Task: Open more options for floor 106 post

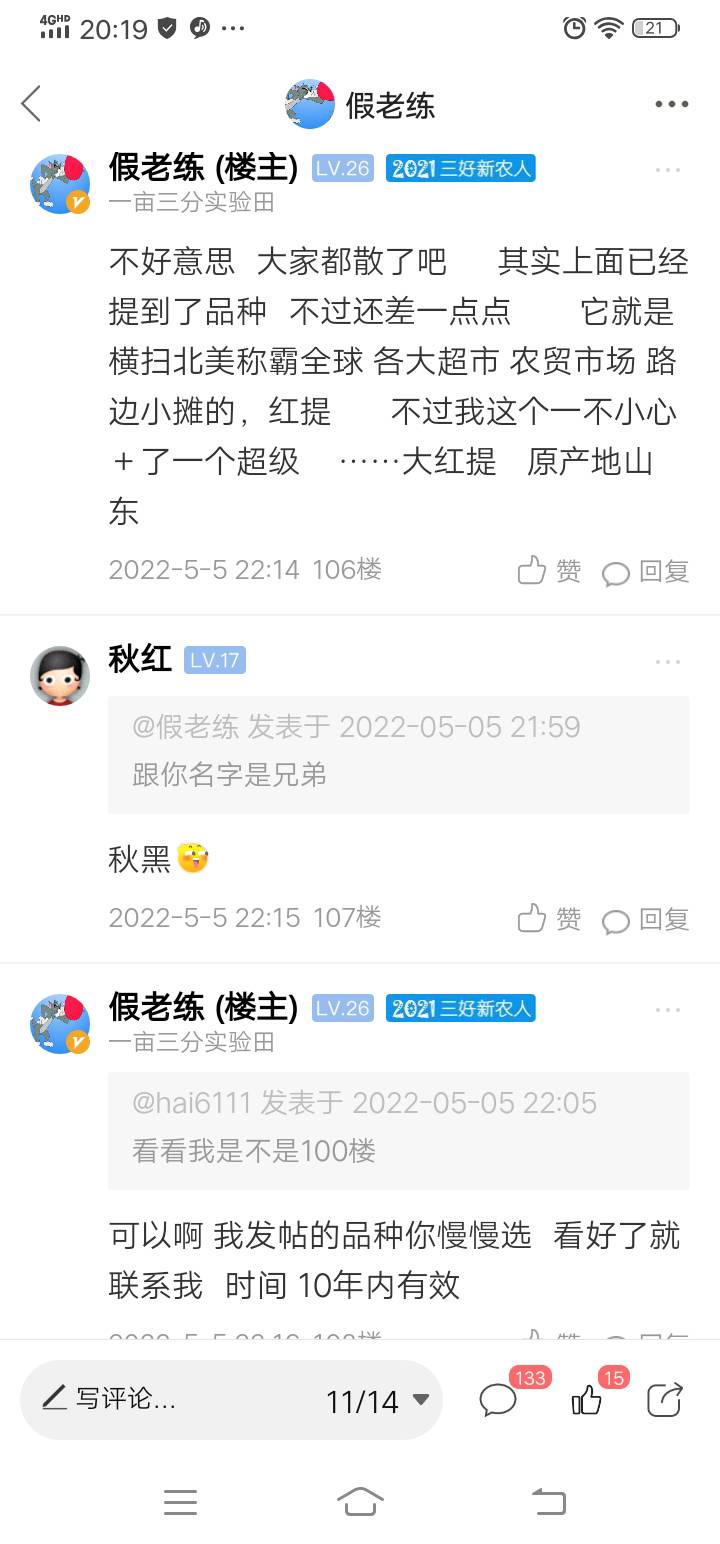Action: coord(668,170)
